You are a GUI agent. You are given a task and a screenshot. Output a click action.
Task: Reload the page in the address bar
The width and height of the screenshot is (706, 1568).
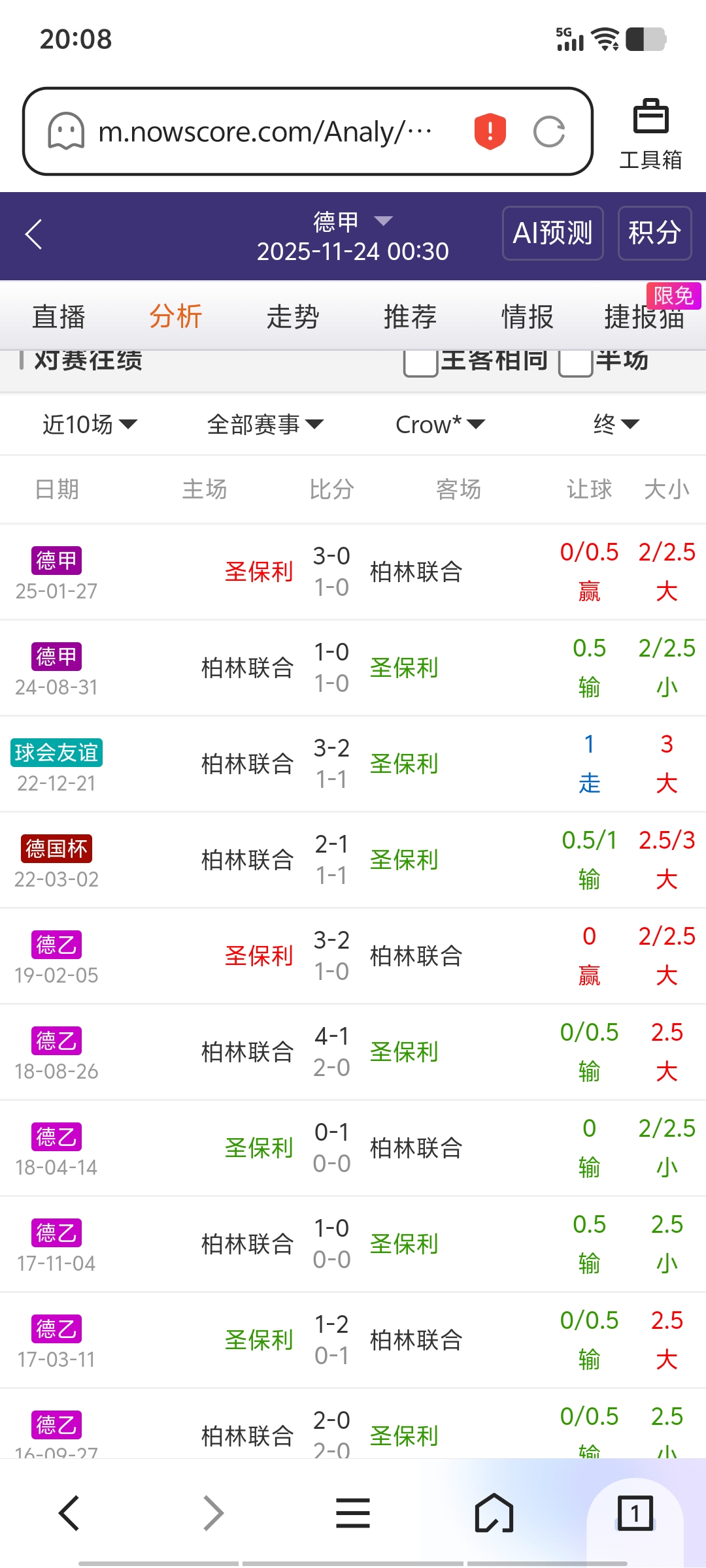[x=548, y=132]
